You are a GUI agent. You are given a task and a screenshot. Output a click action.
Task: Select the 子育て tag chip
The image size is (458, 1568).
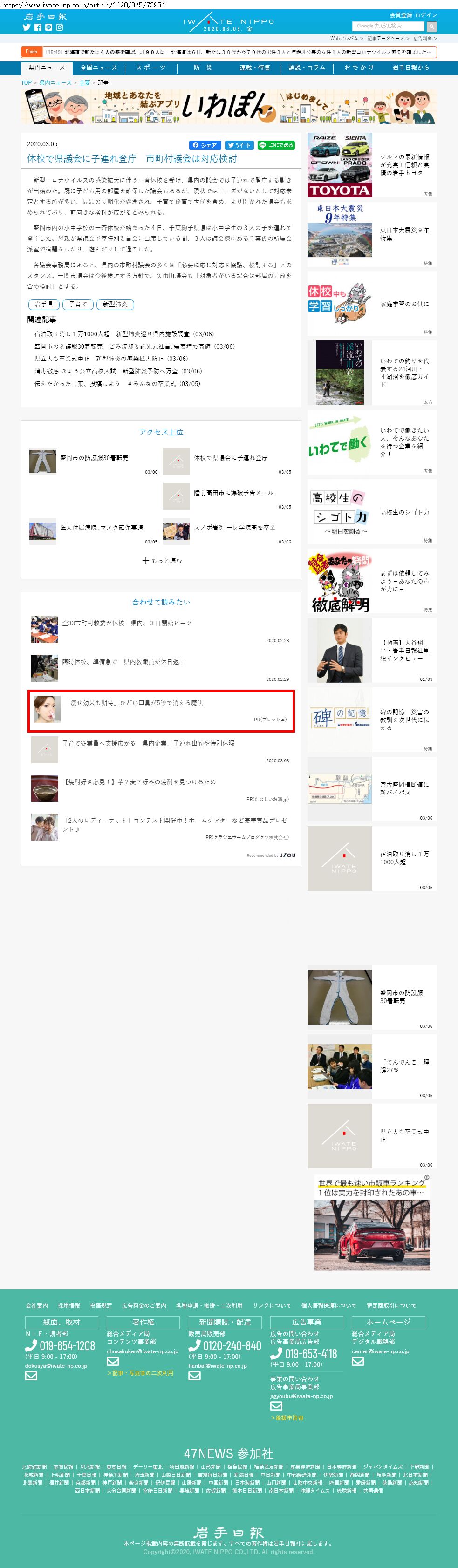click(77, 305)
